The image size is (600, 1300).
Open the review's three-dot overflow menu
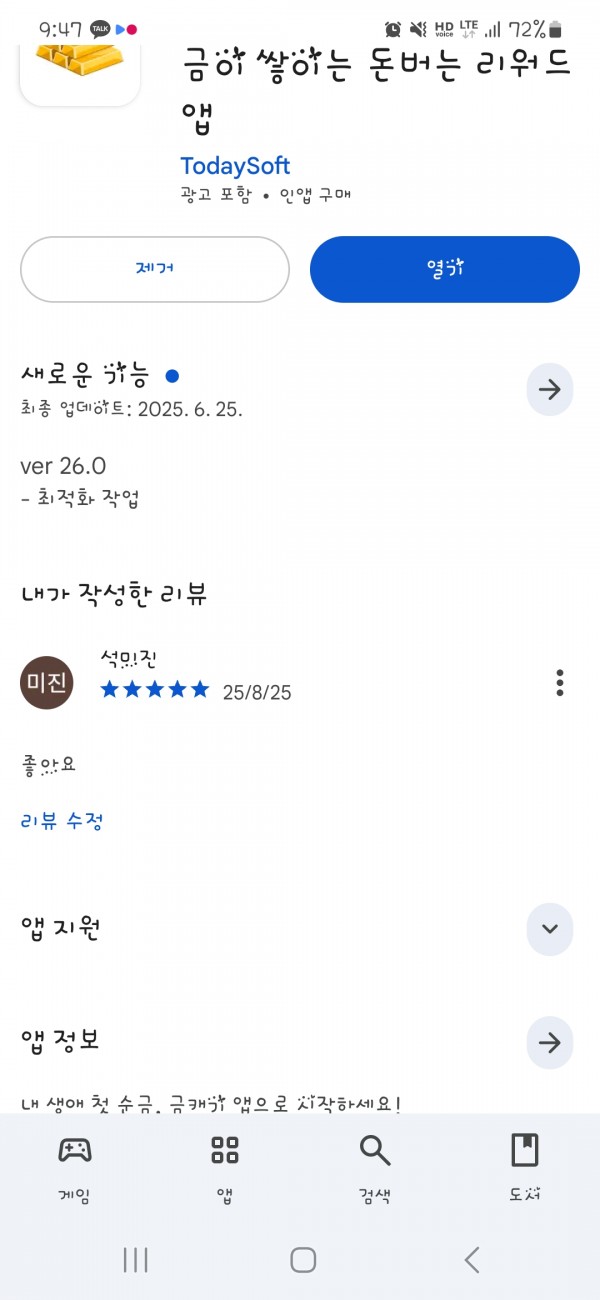[x=560, y=683]
